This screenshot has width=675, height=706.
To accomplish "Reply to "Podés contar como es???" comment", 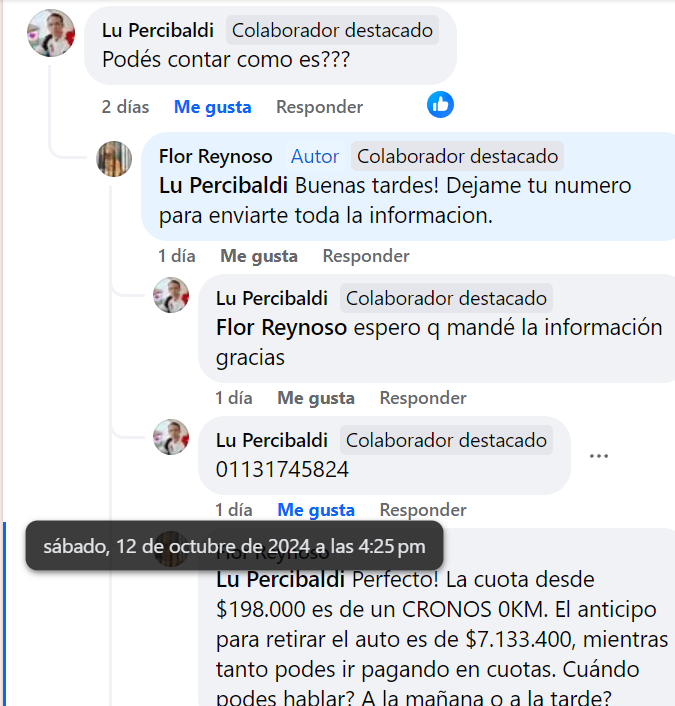I will pyautogui.click(x=319, y=107).
